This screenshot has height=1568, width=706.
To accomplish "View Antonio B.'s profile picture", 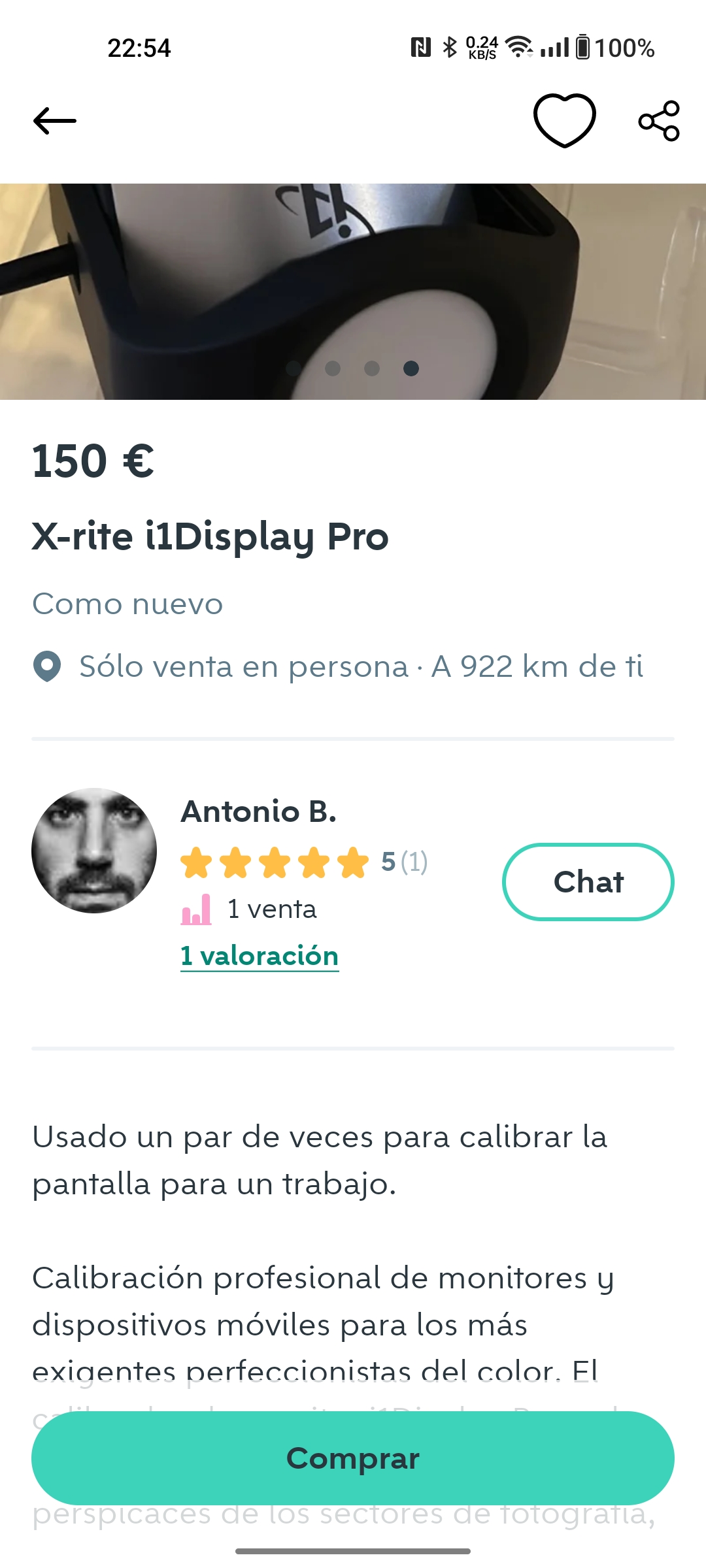I will pos(94,851).
